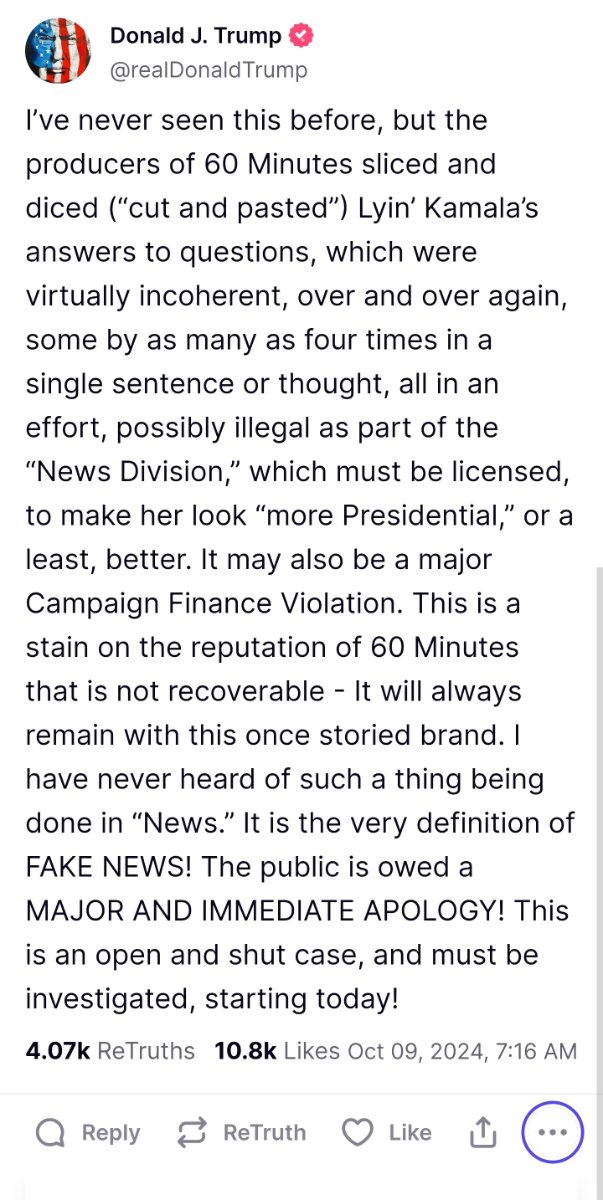The height and width of the screenshot is (1200, 603).
Task: Open the three-dot more options menu
Action: pyautogui.click(x=553, y=1133)
